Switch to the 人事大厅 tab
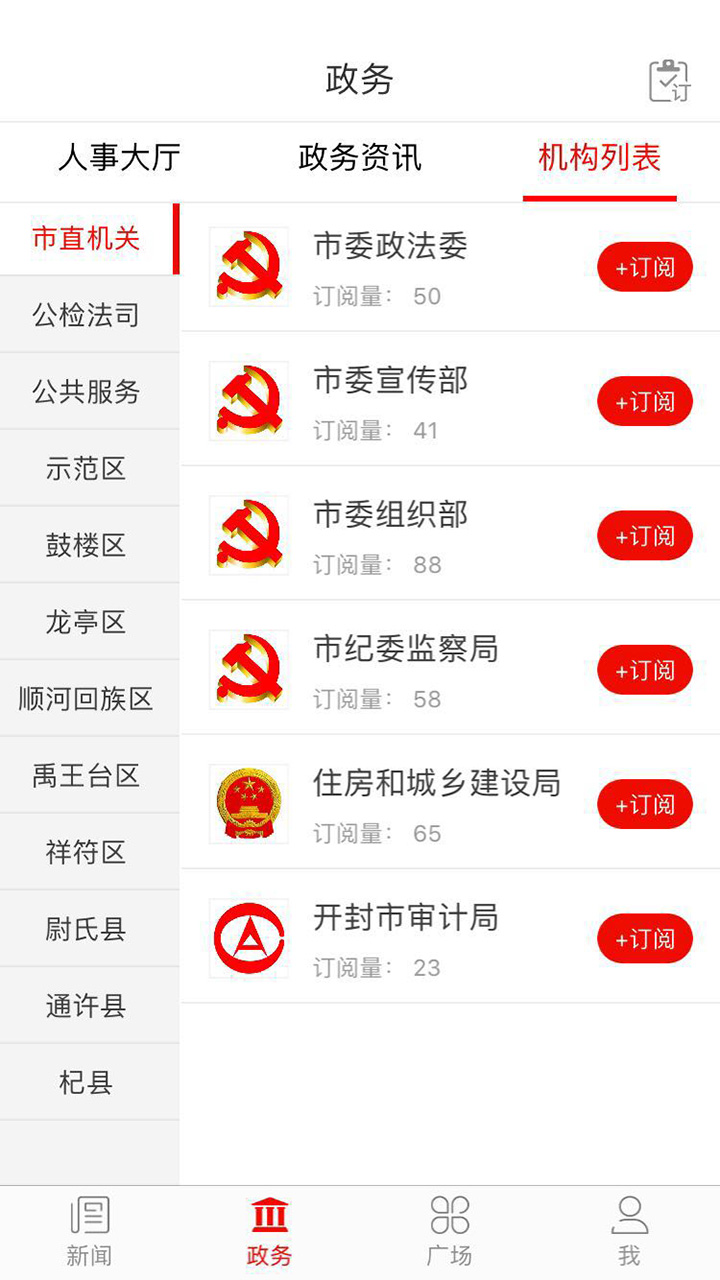 tap(118, 160)
